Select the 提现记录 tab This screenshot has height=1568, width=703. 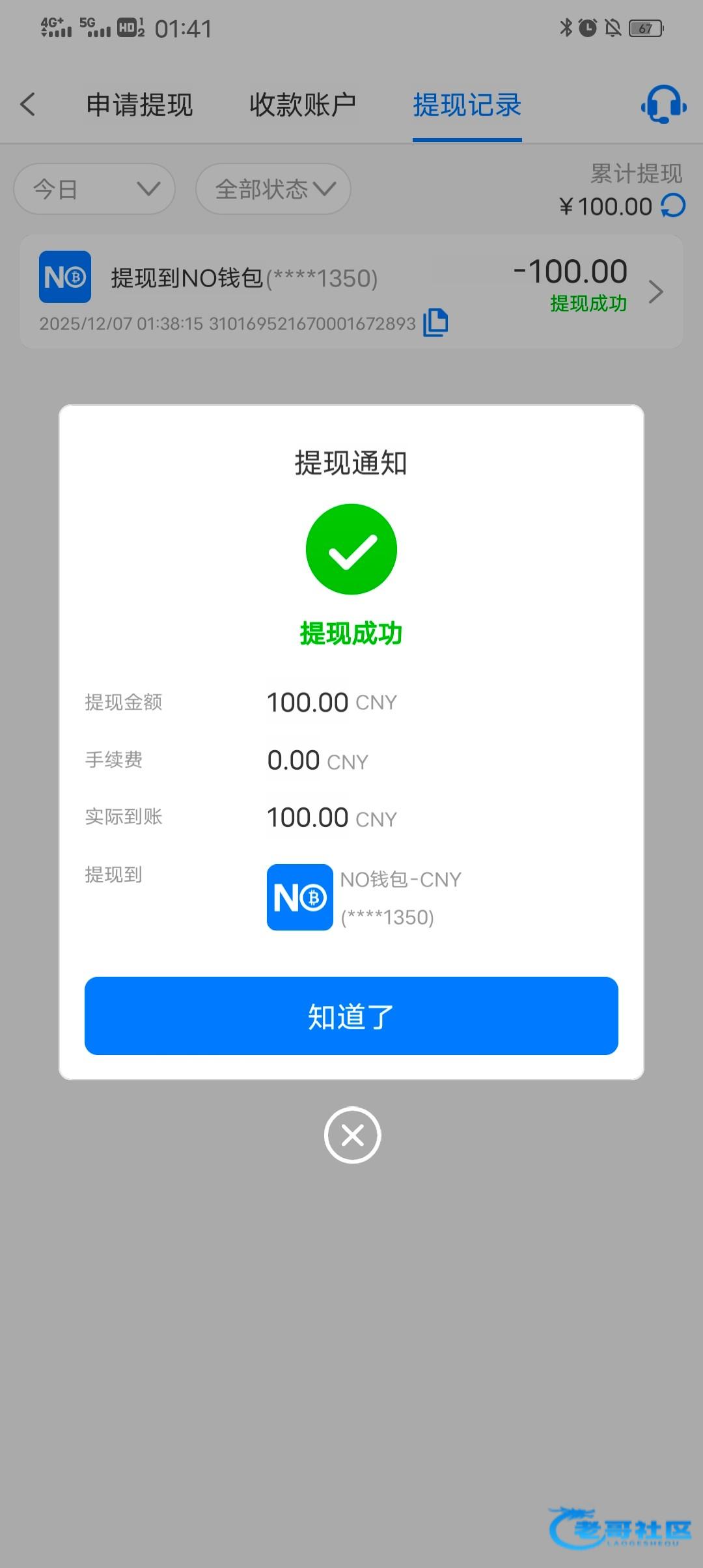tap(467, 105)
